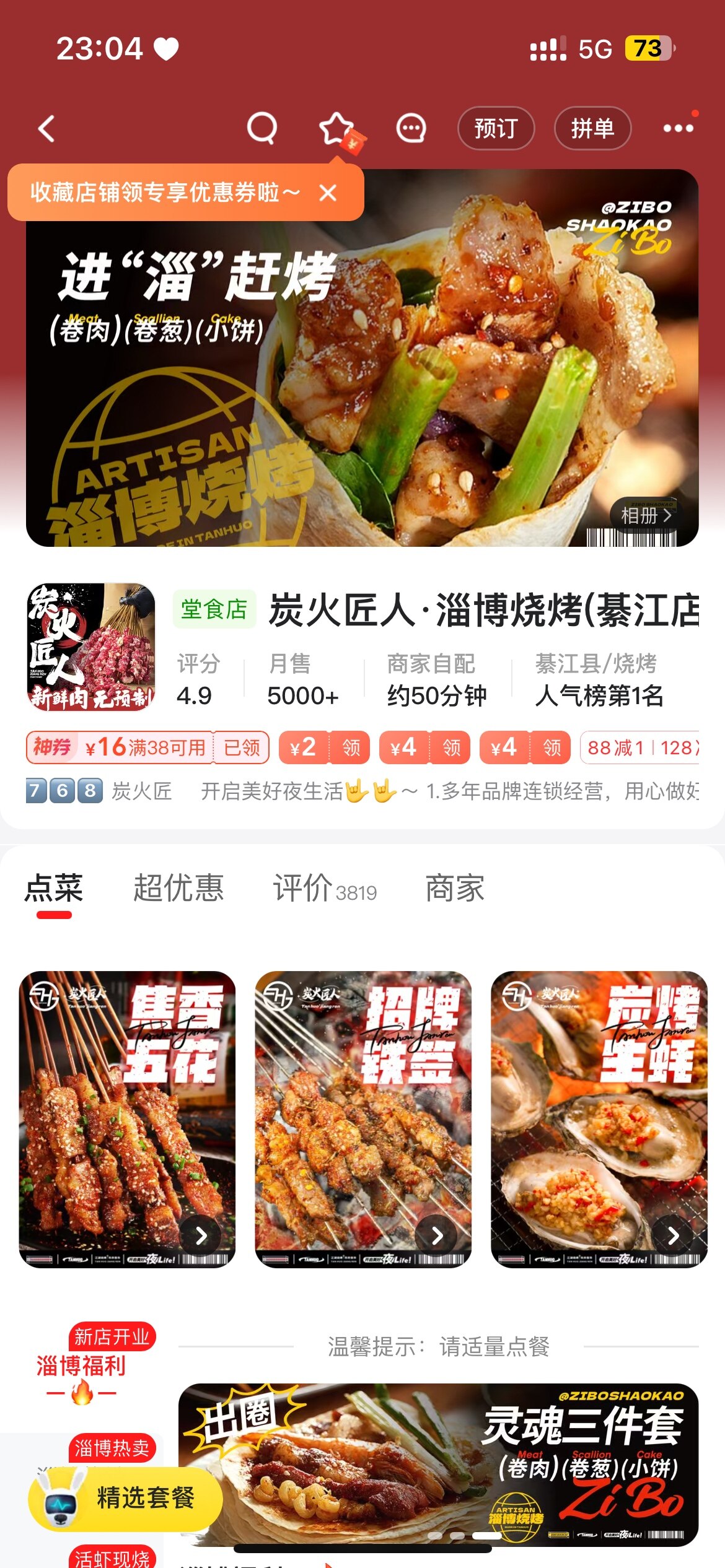
Task: Open the 招牌铁签 dish card
Action: [x=363, y=1118]
